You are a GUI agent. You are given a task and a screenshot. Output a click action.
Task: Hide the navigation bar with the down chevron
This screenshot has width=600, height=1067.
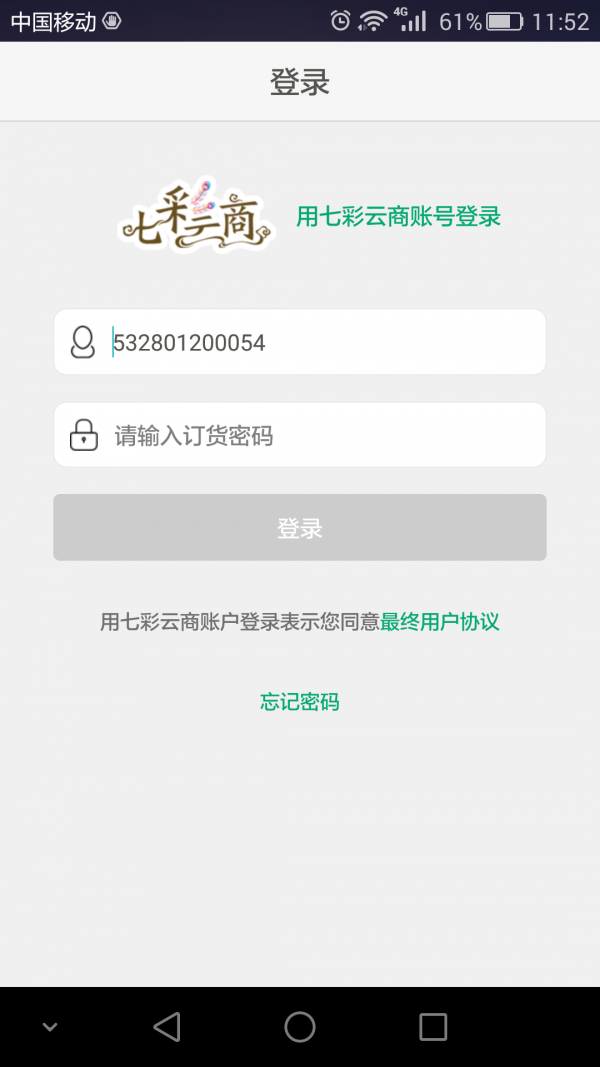[x=49, y=1027]
